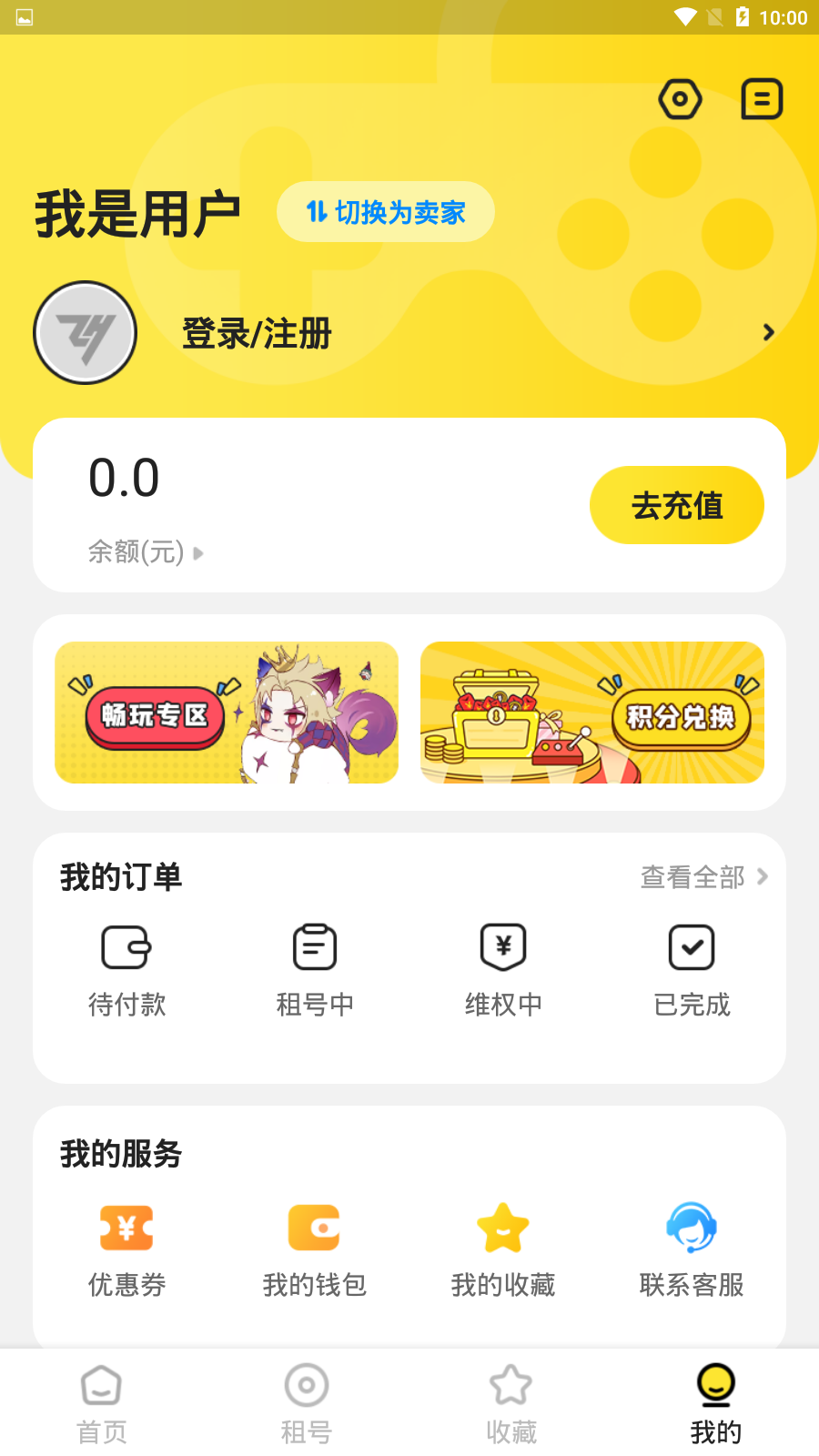Viewport: 819px width, 1456px height.
Task: View all orders via 查看全部
Action: [704, 876]
